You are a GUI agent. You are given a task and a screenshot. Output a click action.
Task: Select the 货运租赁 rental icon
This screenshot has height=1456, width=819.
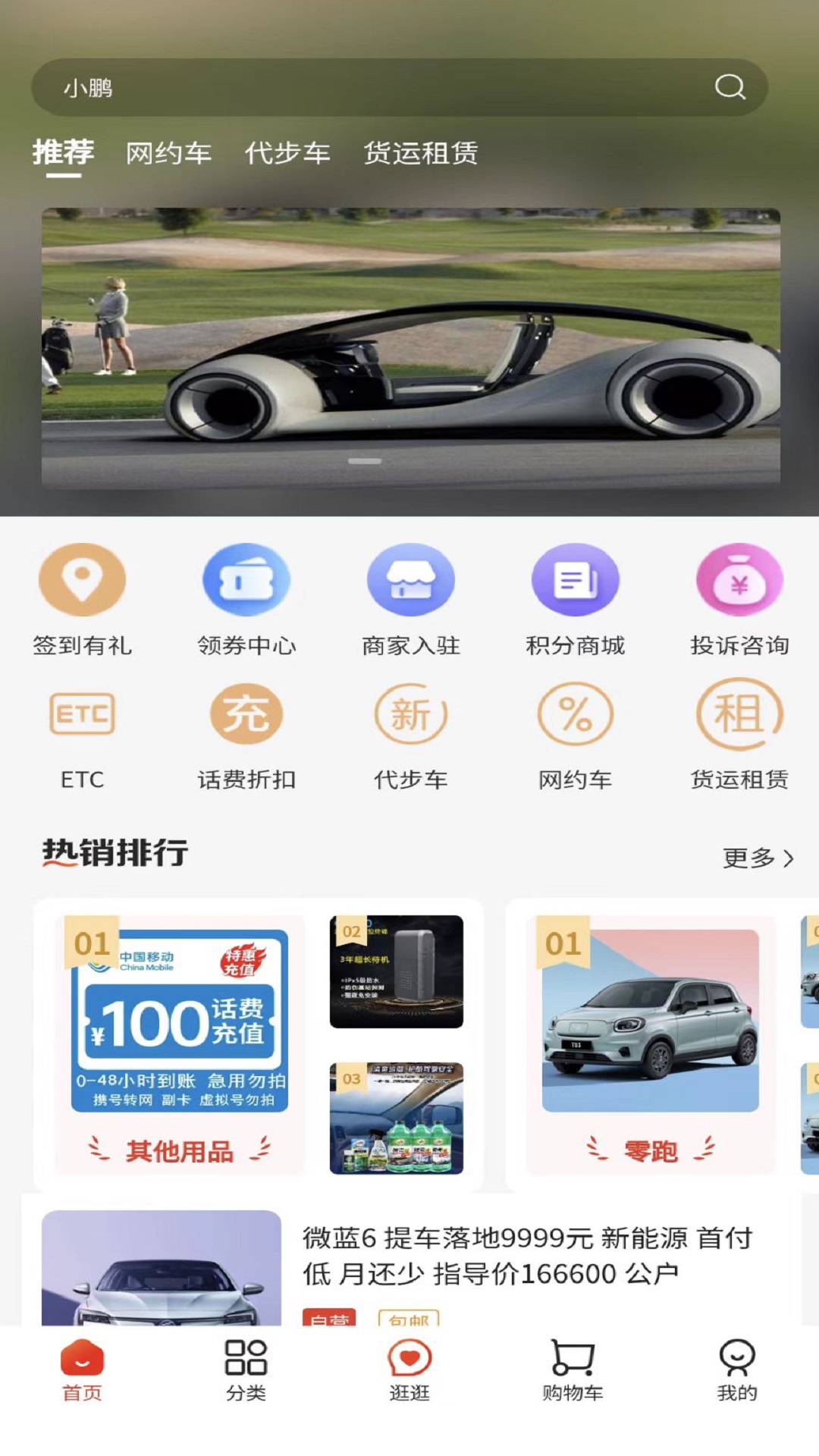click(738, 714)
